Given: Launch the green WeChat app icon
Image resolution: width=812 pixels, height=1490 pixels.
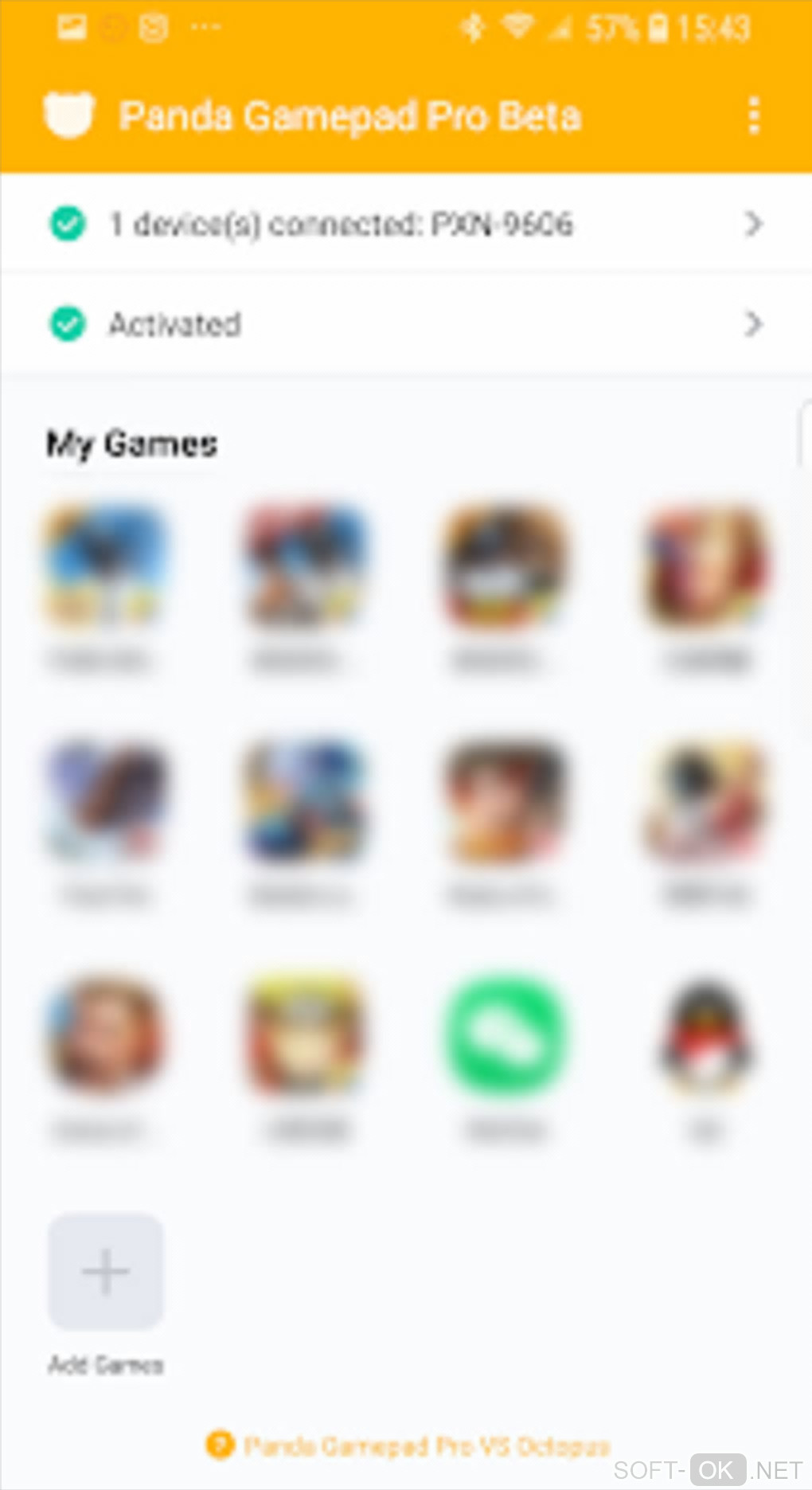Looking at the screenshot, I should click(x=506, y=1034).
